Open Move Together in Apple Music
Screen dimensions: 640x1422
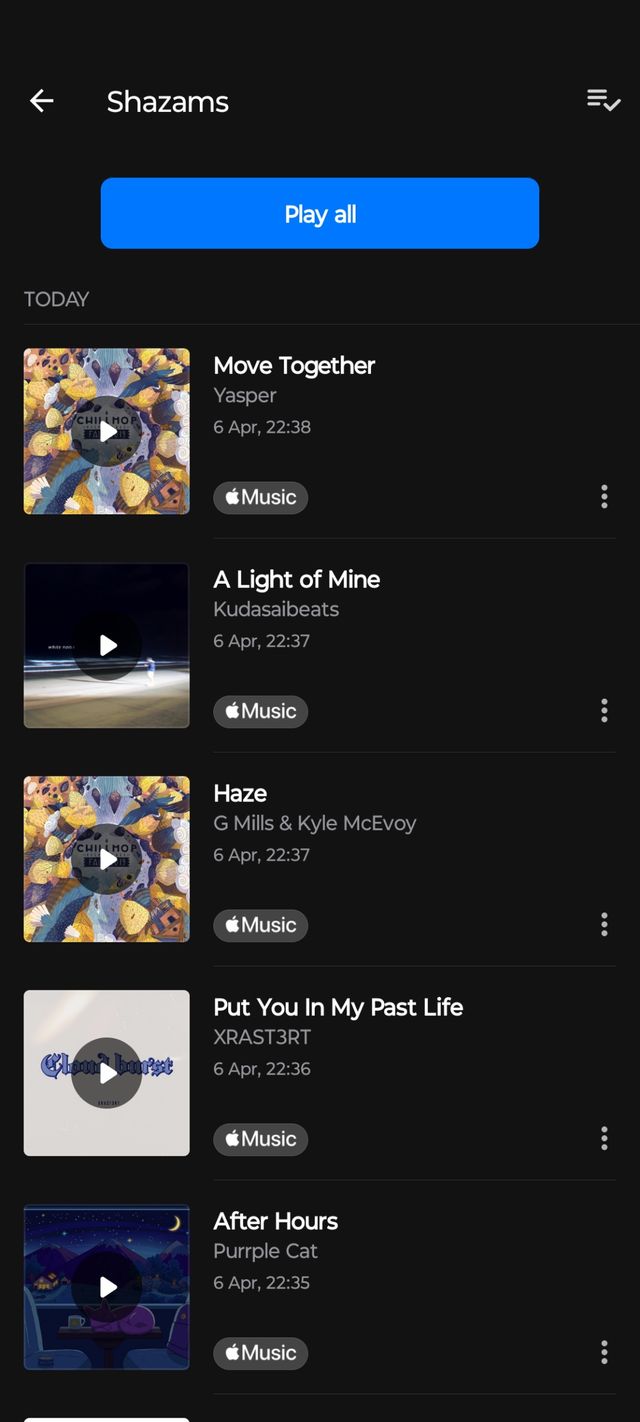coord(260,497)
